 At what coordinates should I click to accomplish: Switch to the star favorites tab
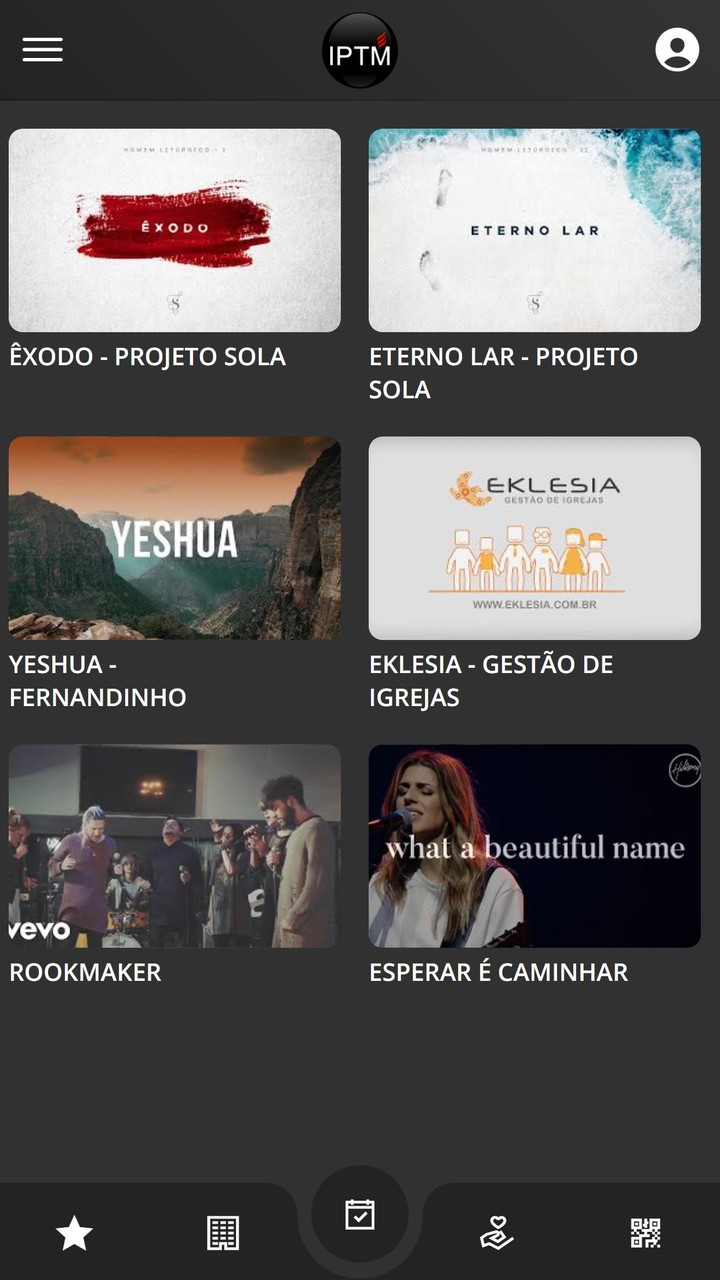[74, 1234]
